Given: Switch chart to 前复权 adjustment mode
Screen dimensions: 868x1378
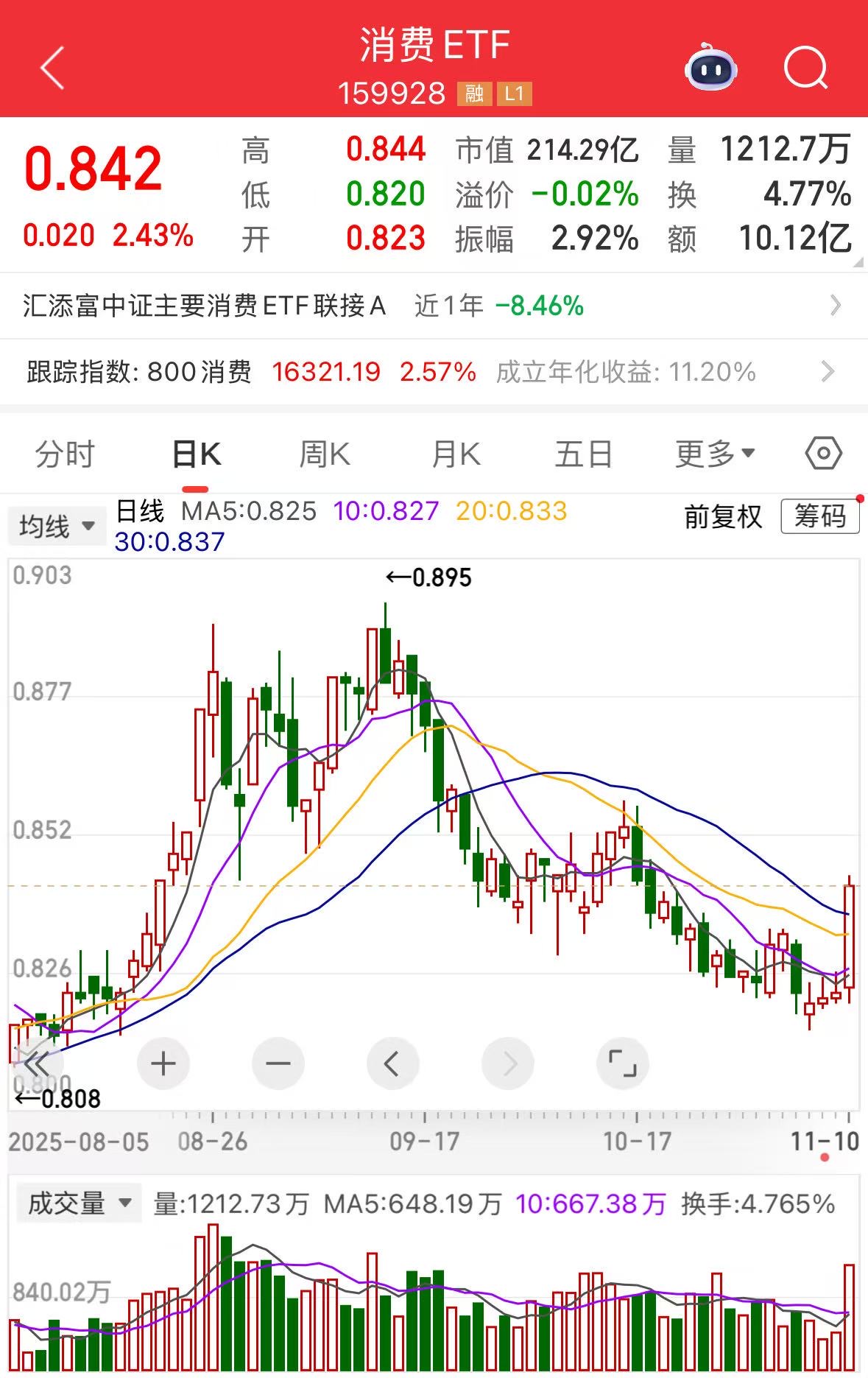Looking at the screenshot, I should (721, 518).
